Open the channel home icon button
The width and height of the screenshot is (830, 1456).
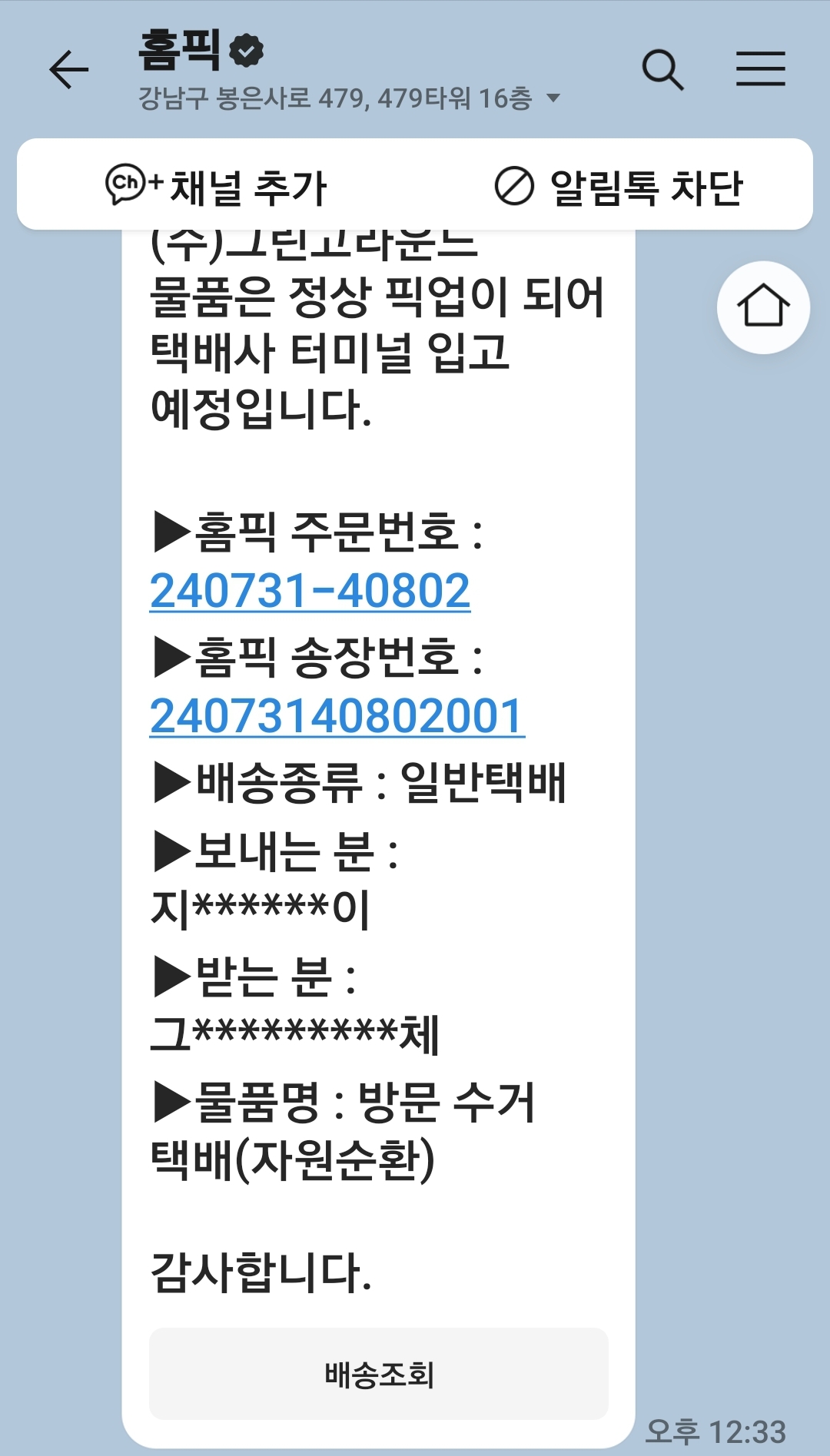click(x=762, y=307)
